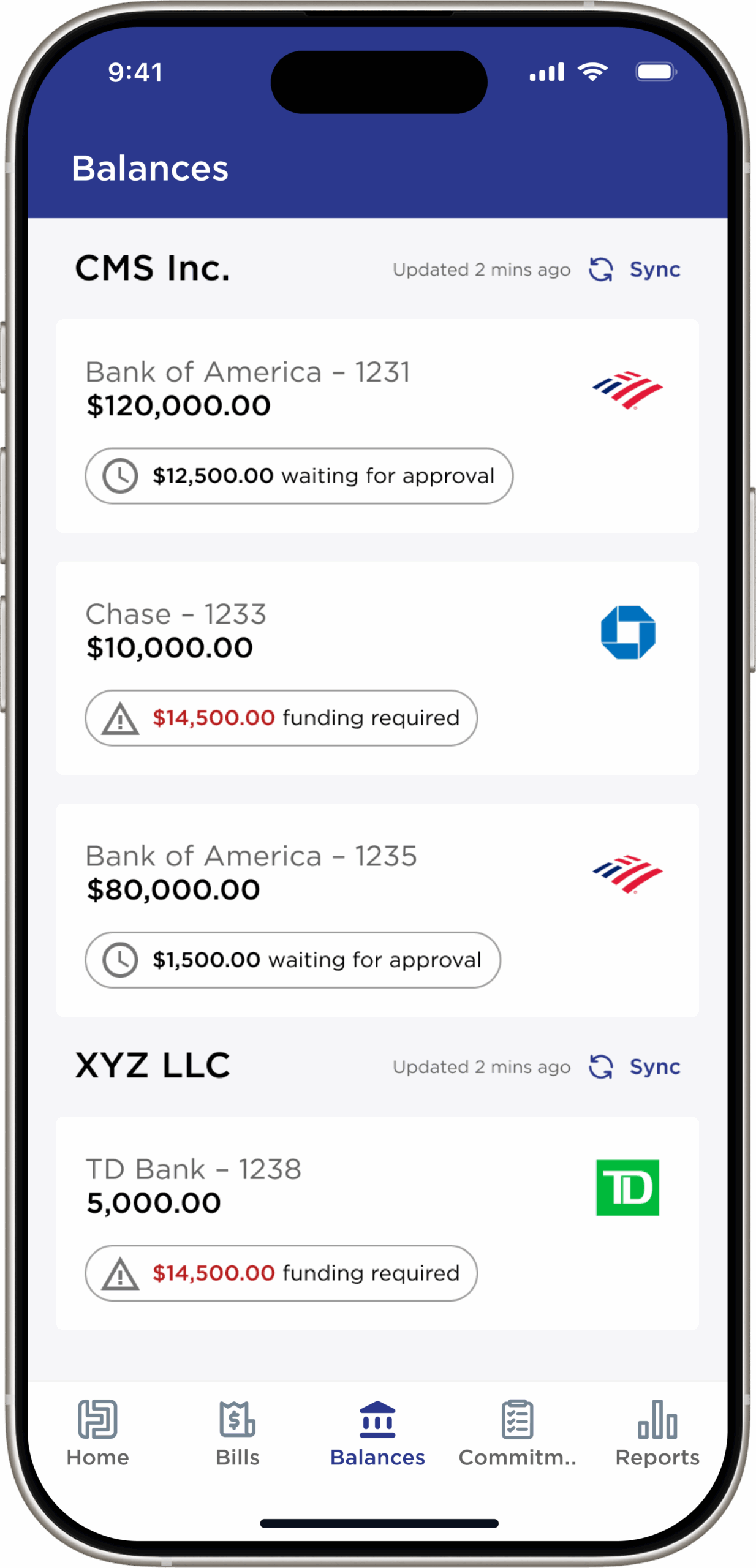This screenshot has height=1568, width=756.
Task: View $1,500.00 waiting for approval
Action: pos(293,960)
